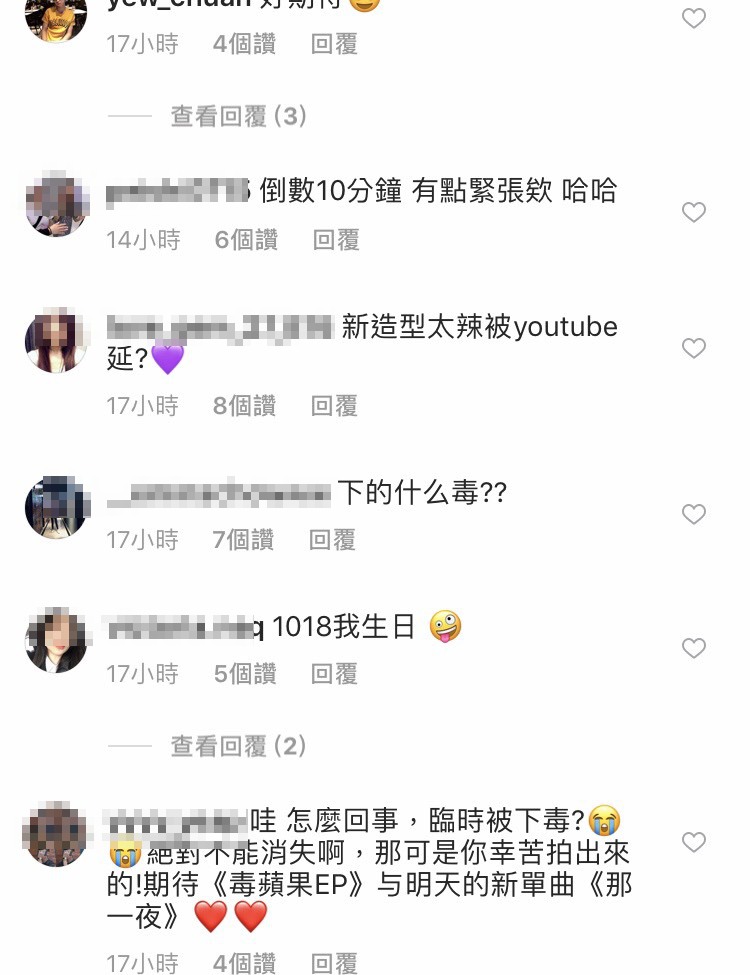The image size is (750, 975).
Task: Expand 查看回覆 (3) replies
Action: 238,117
